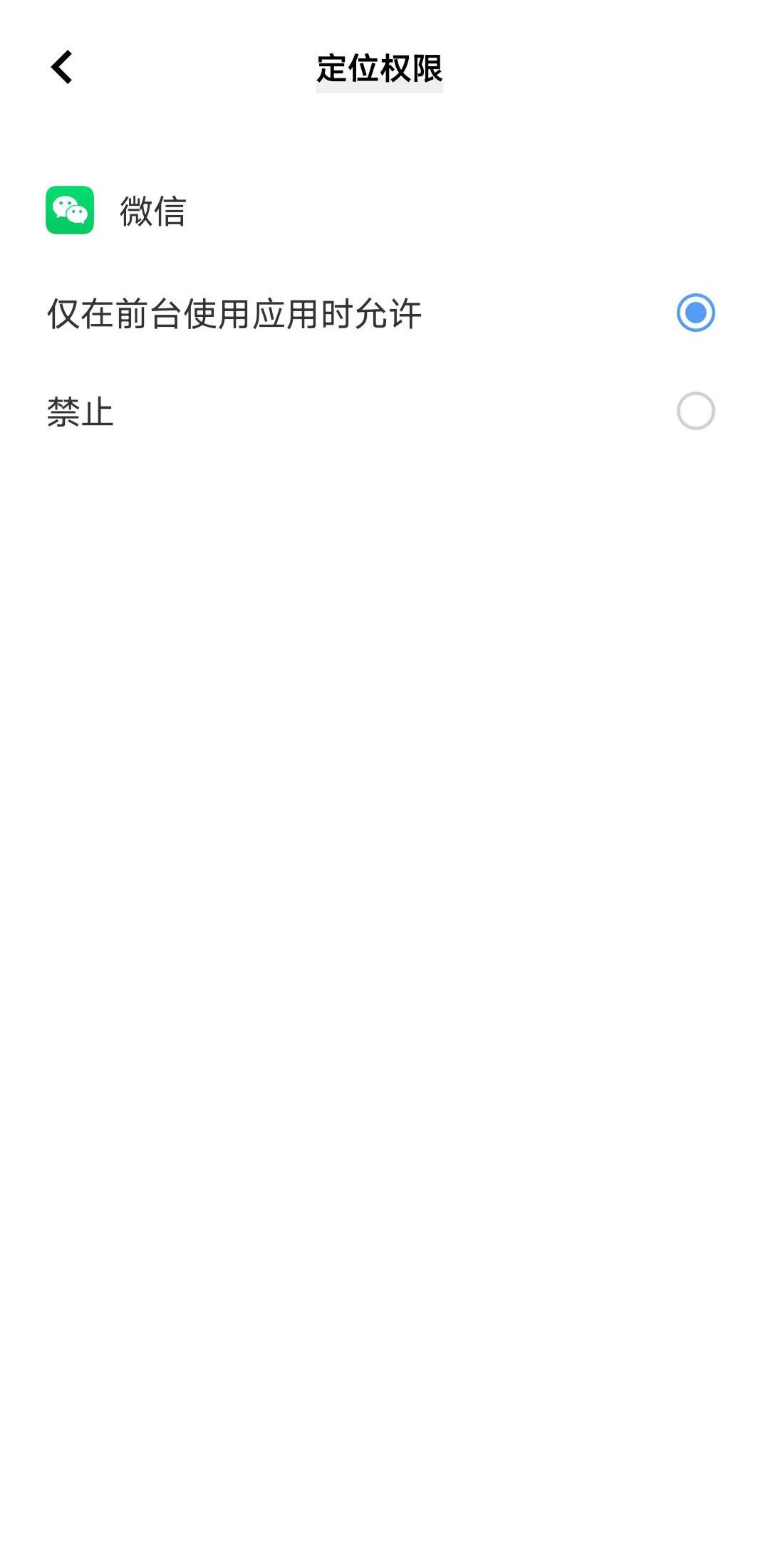Go back from 定位权限 page
This screenshot has width=763, height=1568.
(62, 68)
